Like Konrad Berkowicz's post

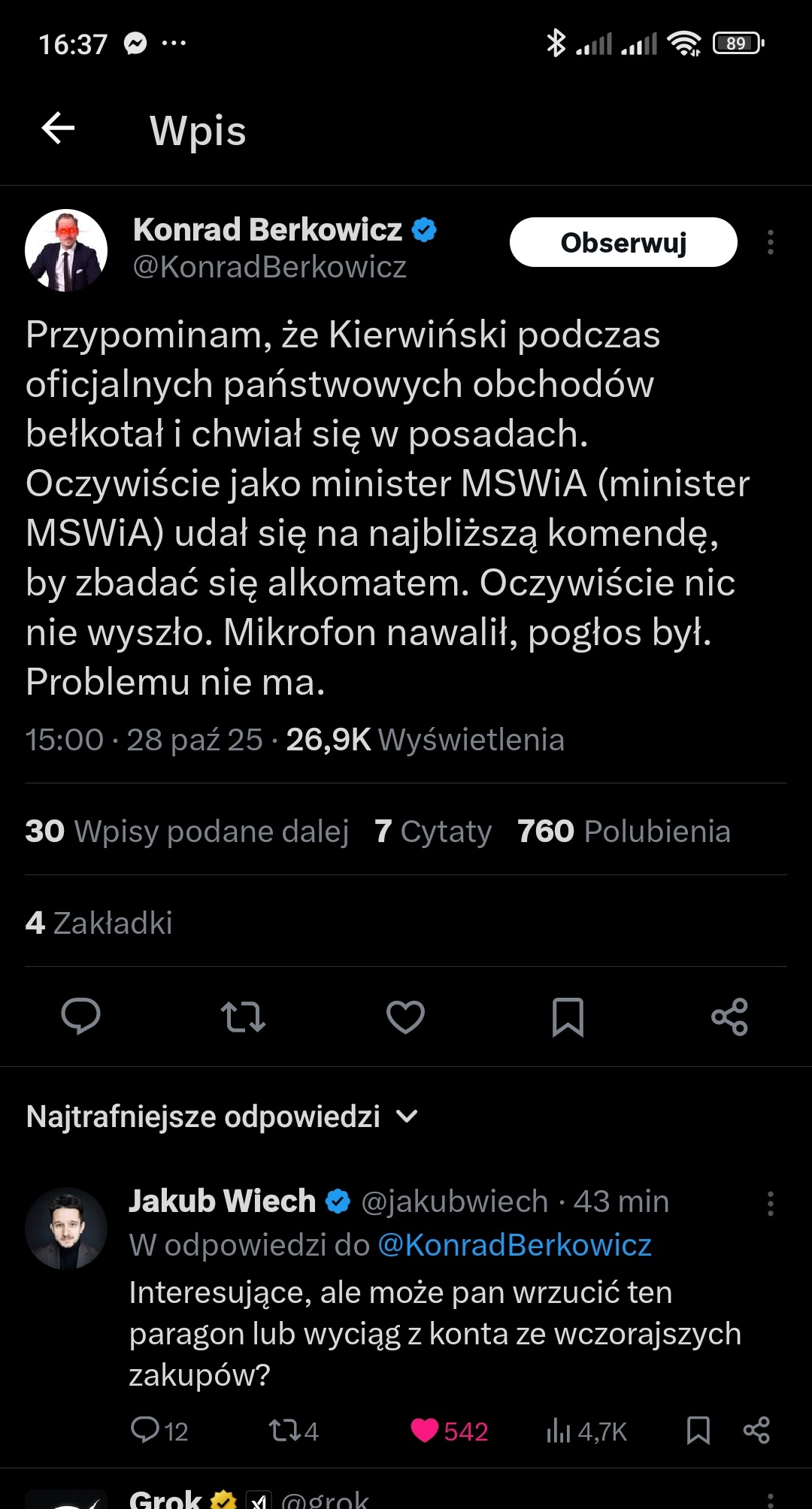405,1017
